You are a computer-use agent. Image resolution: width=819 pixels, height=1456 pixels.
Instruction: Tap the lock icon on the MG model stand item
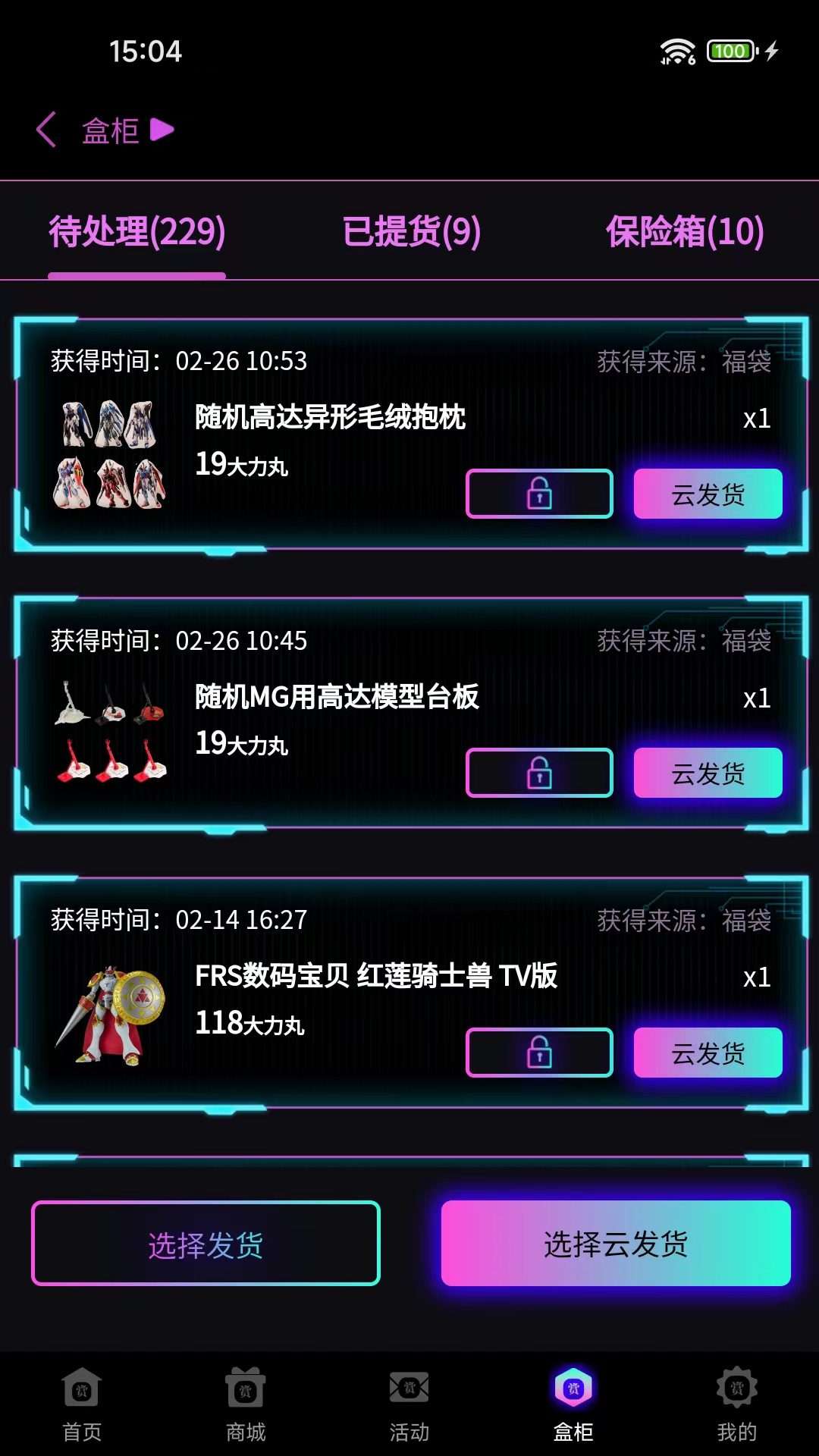click(538, 773)
